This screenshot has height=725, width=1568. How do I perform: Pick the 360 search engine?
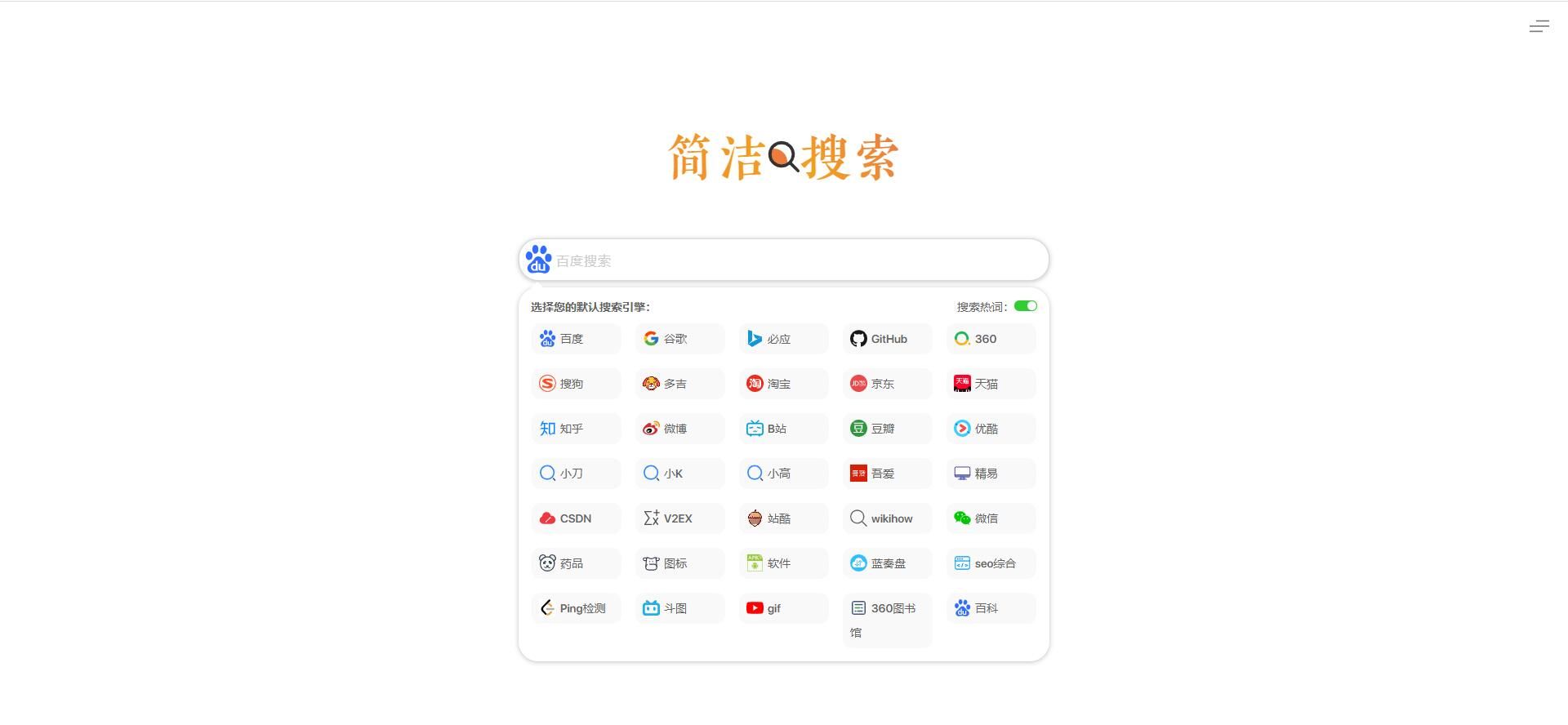(991, 339)
